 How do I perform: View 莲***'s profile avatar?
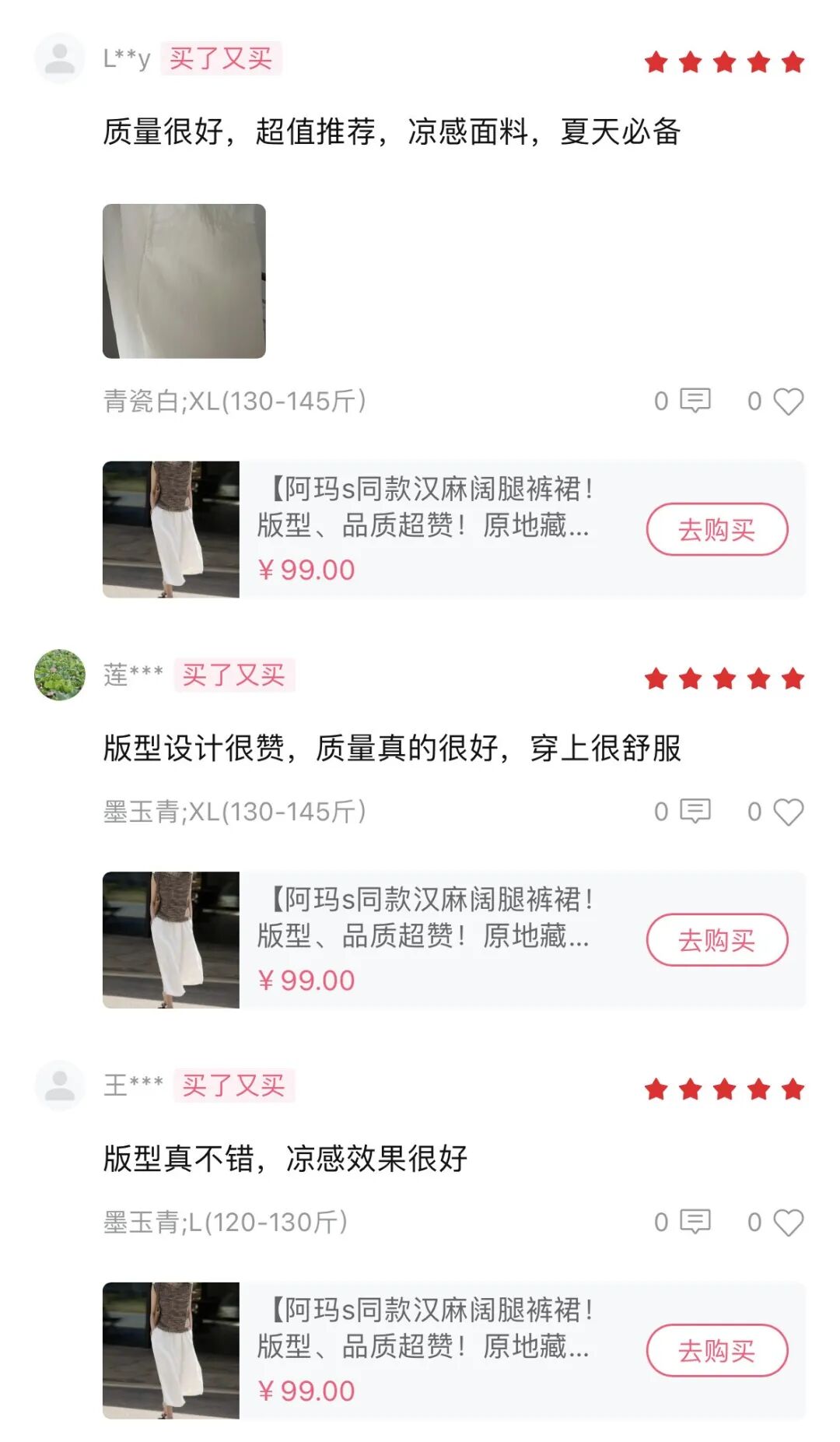(60, 675)
